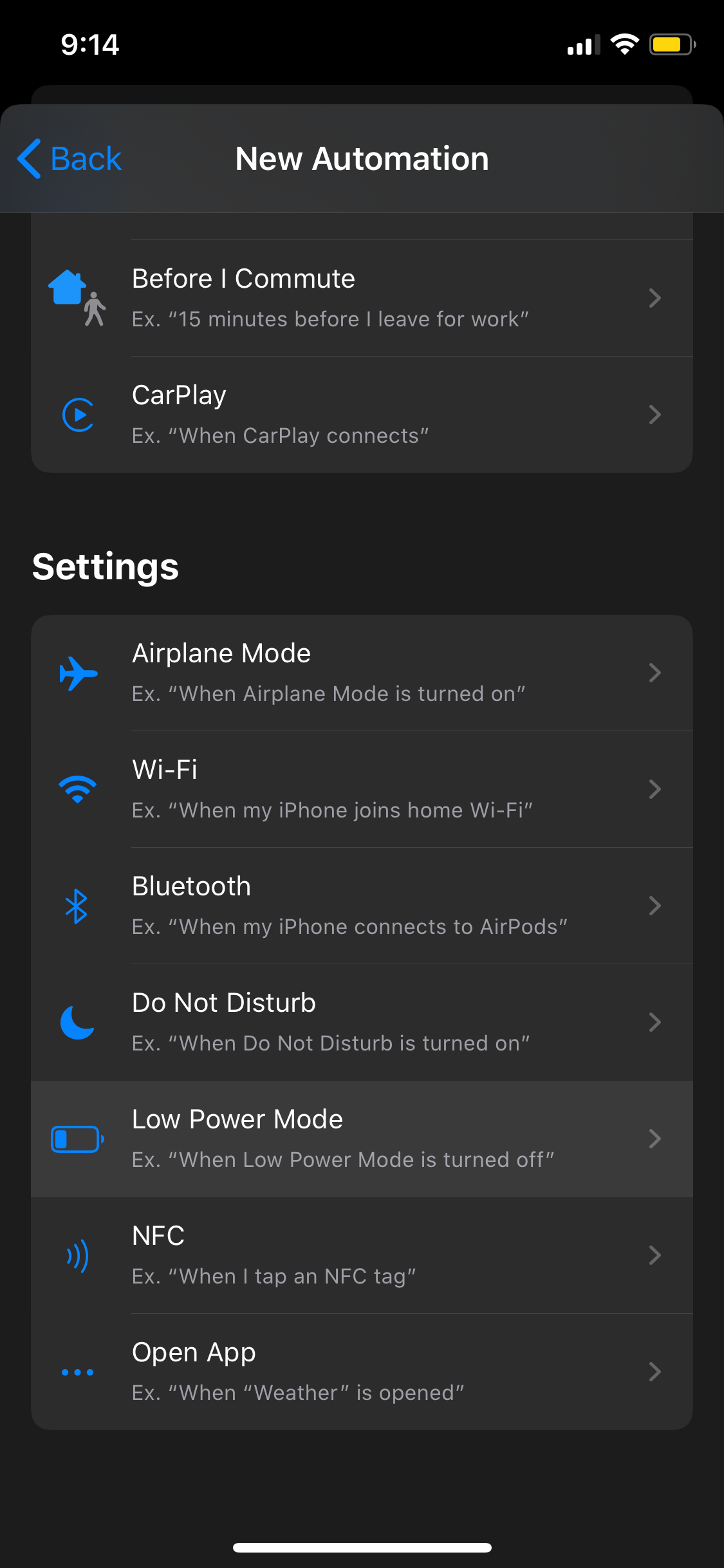Choose Do Not Disturb as trigger
This screenshot has height=1568, width=724.
362,1022
